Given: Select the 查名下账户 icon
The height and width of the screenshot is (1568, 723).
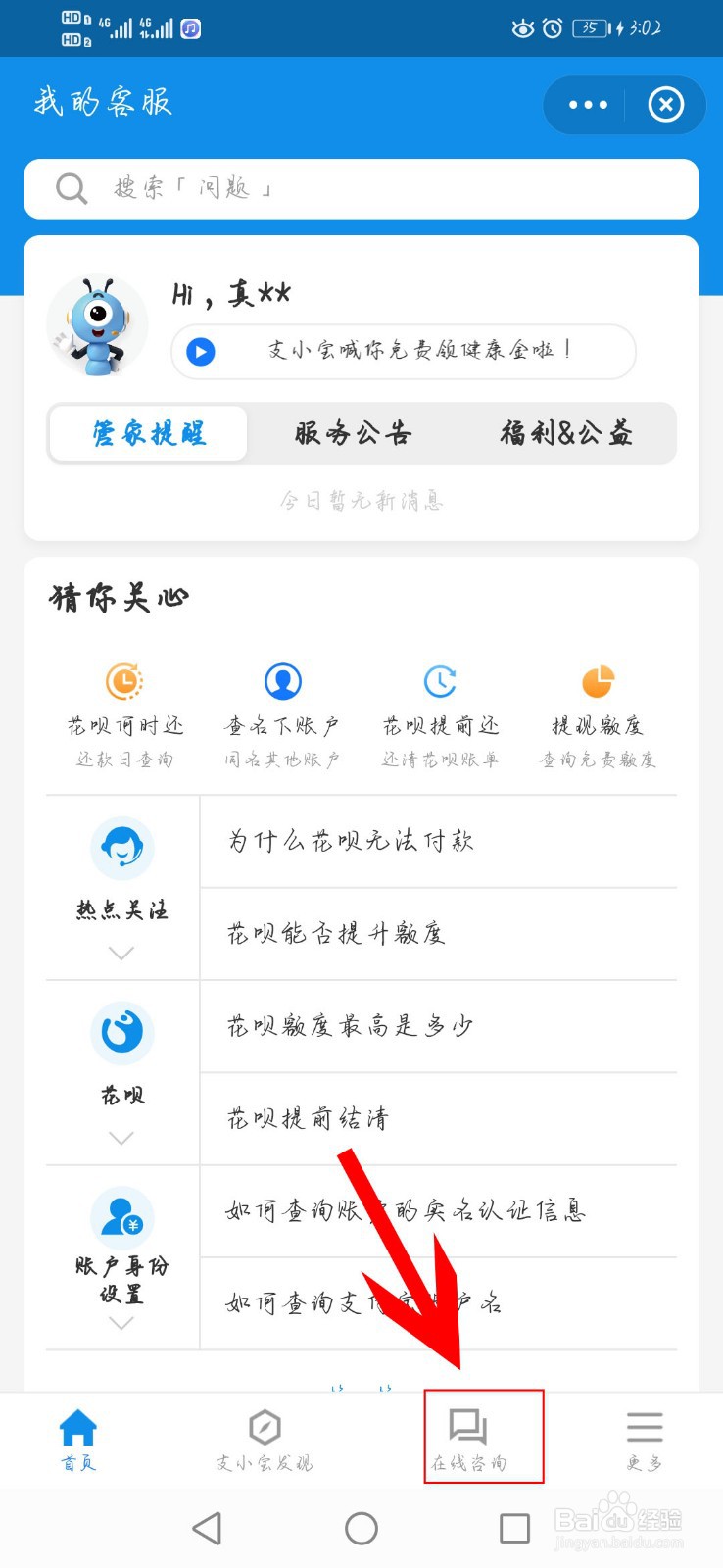Looking at the screenshot, I should click(x=282, y=680).
